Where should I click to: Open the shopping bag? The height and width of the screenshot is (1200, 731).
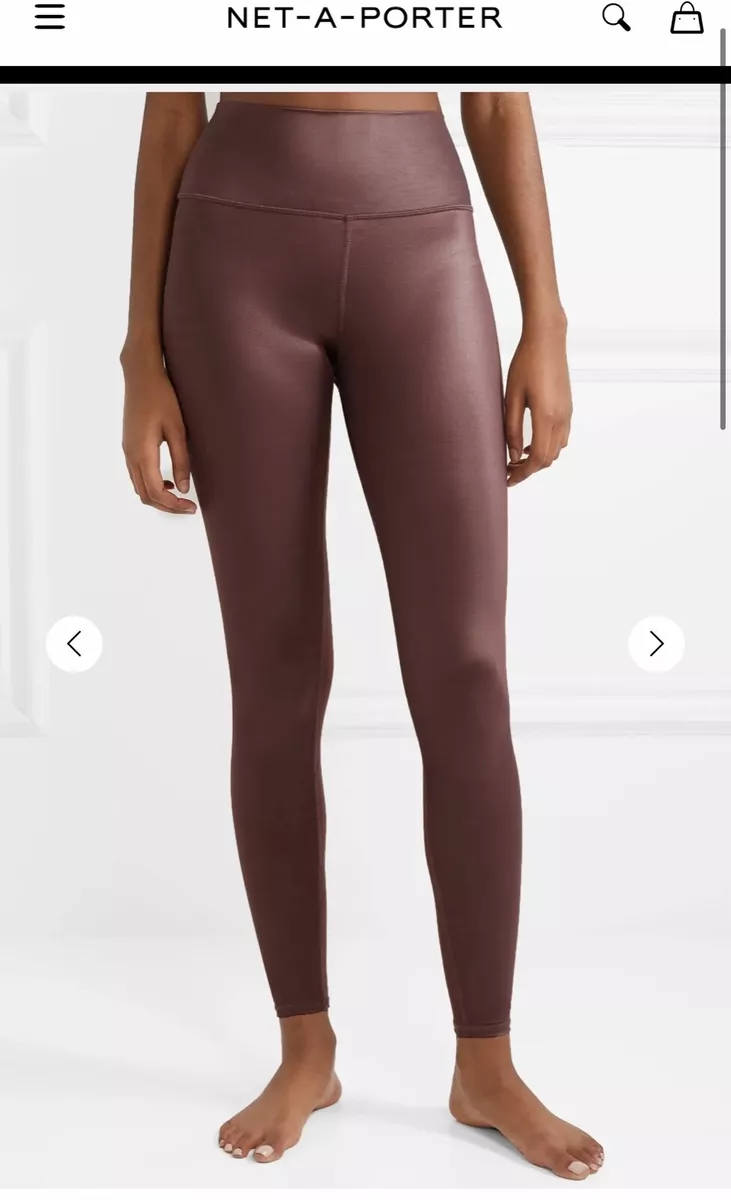pos(686,17)
